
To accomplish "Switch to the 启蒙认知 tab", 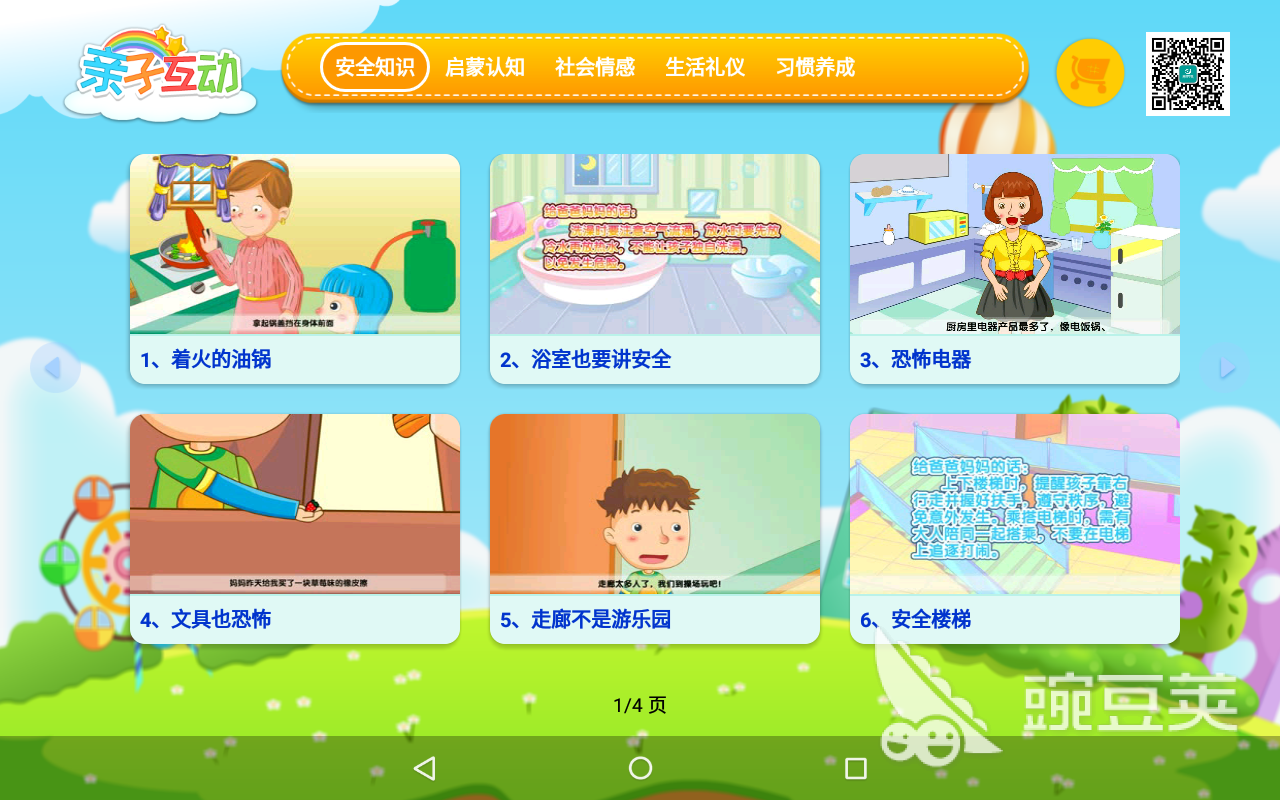I will (x=485, y=67).
